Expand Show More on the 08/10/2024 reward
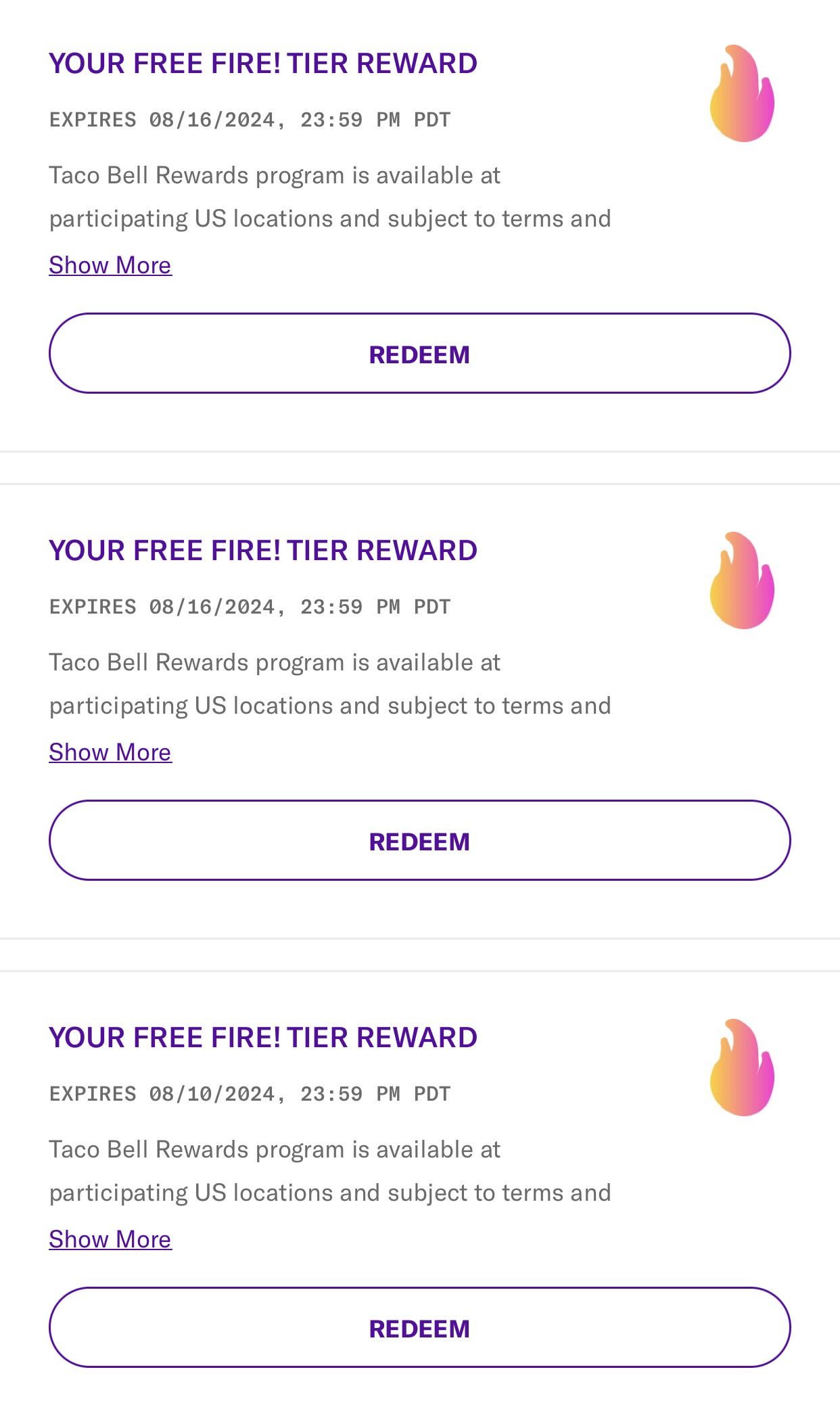Image resolution: width=840 pixels, height=1422 pixels. coord(110,1239)
